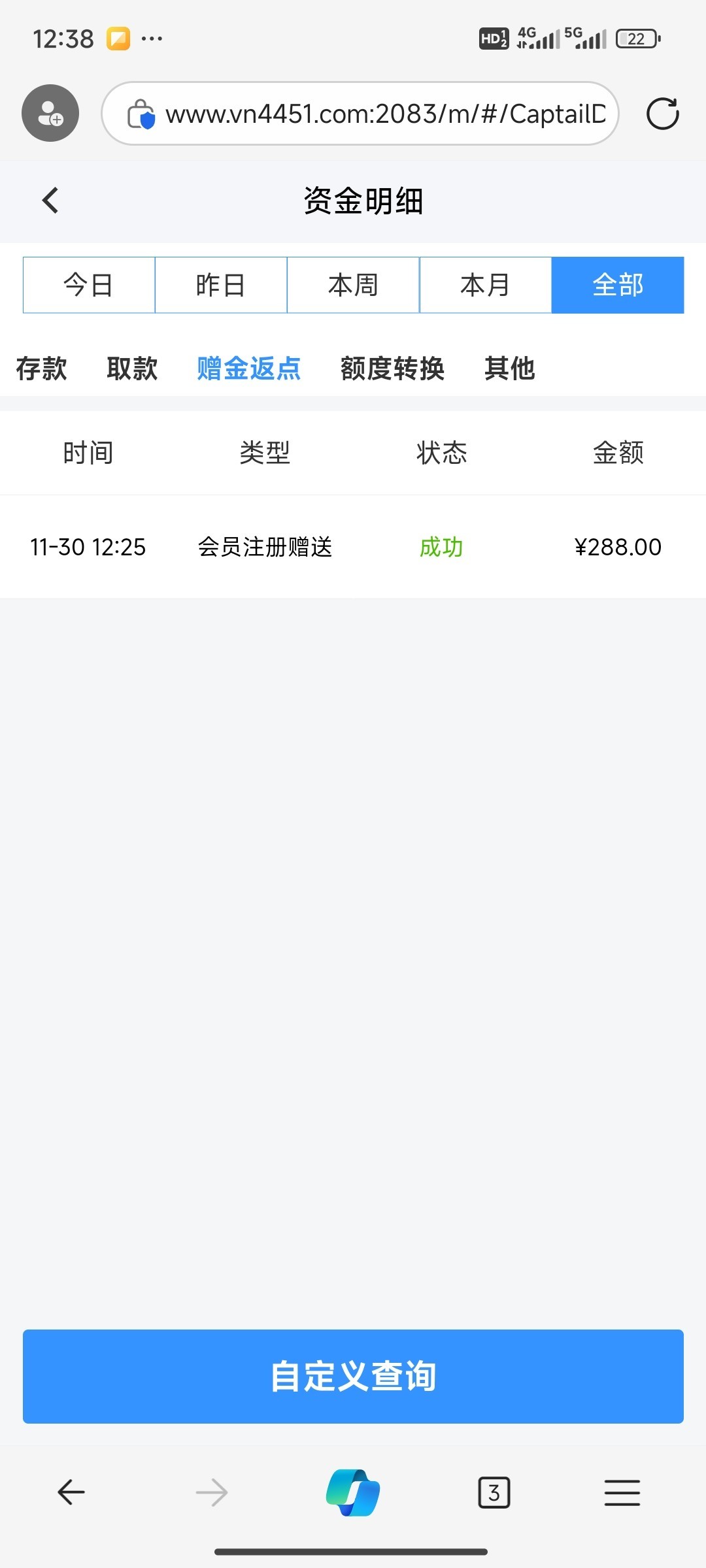Viewport: 706px width, 1568px height.
Task: View 额度转换 records
Action: tap(392, 368)
